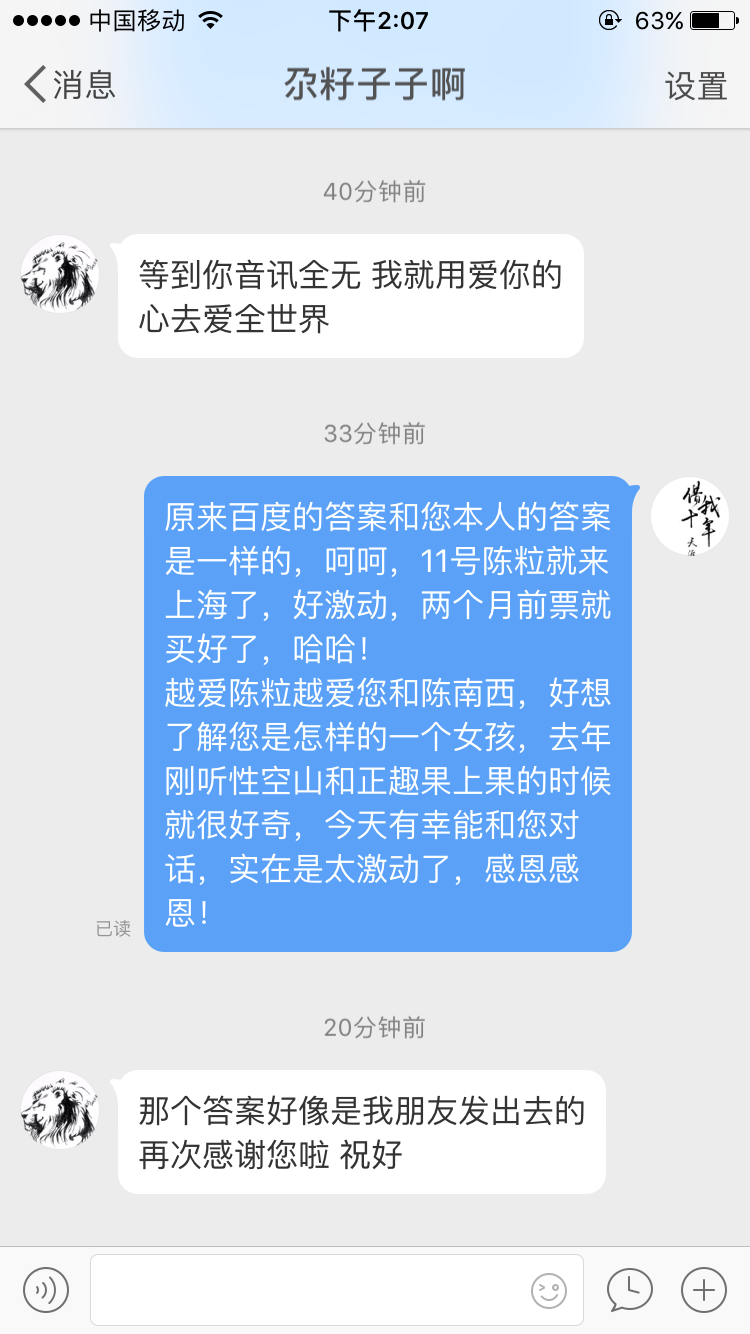View your own '借我十年' avatar

(x=690, y=514)
